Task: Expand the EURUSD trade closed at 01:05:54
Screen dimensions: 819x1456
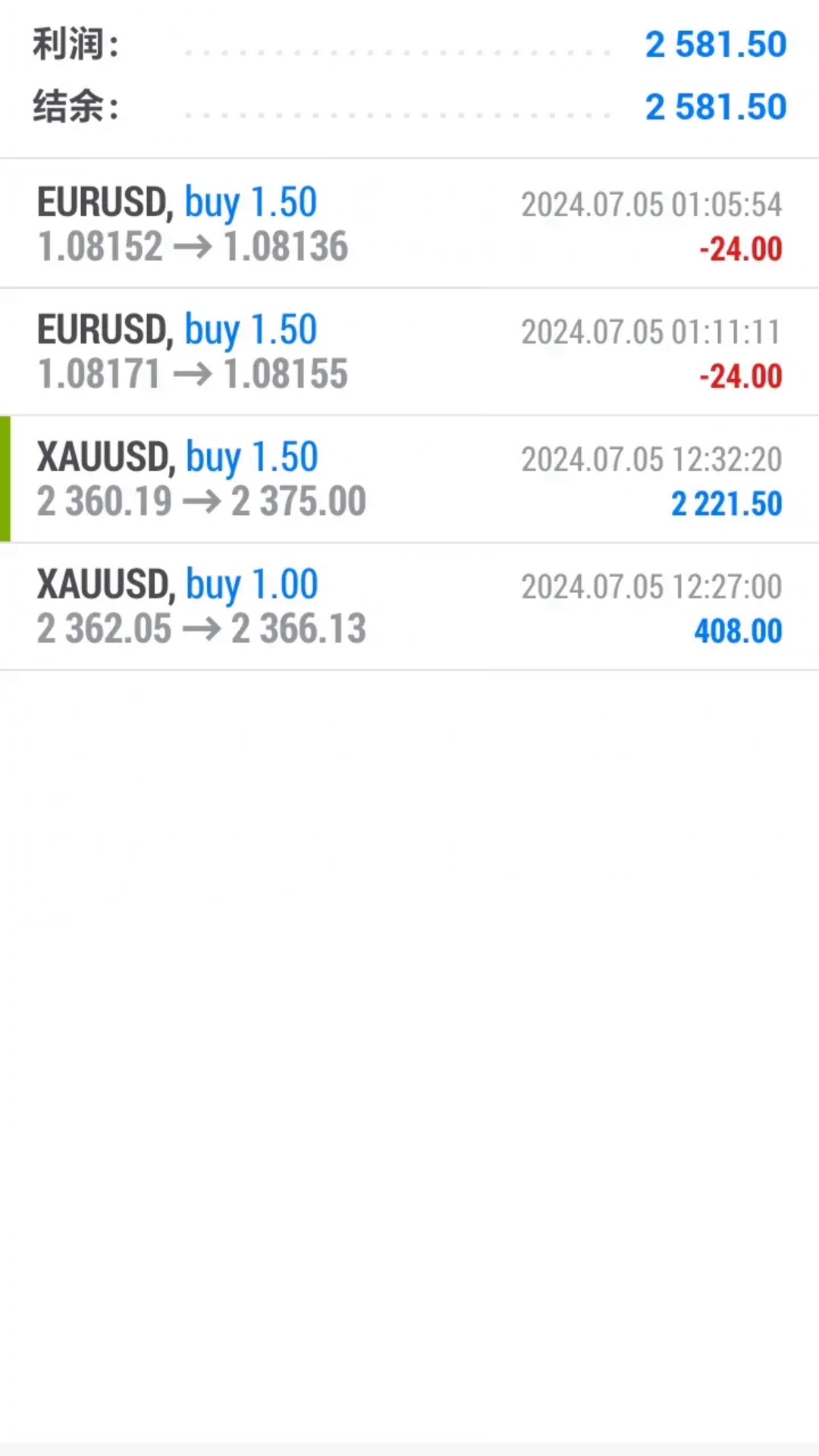Action: click(409, 224)
